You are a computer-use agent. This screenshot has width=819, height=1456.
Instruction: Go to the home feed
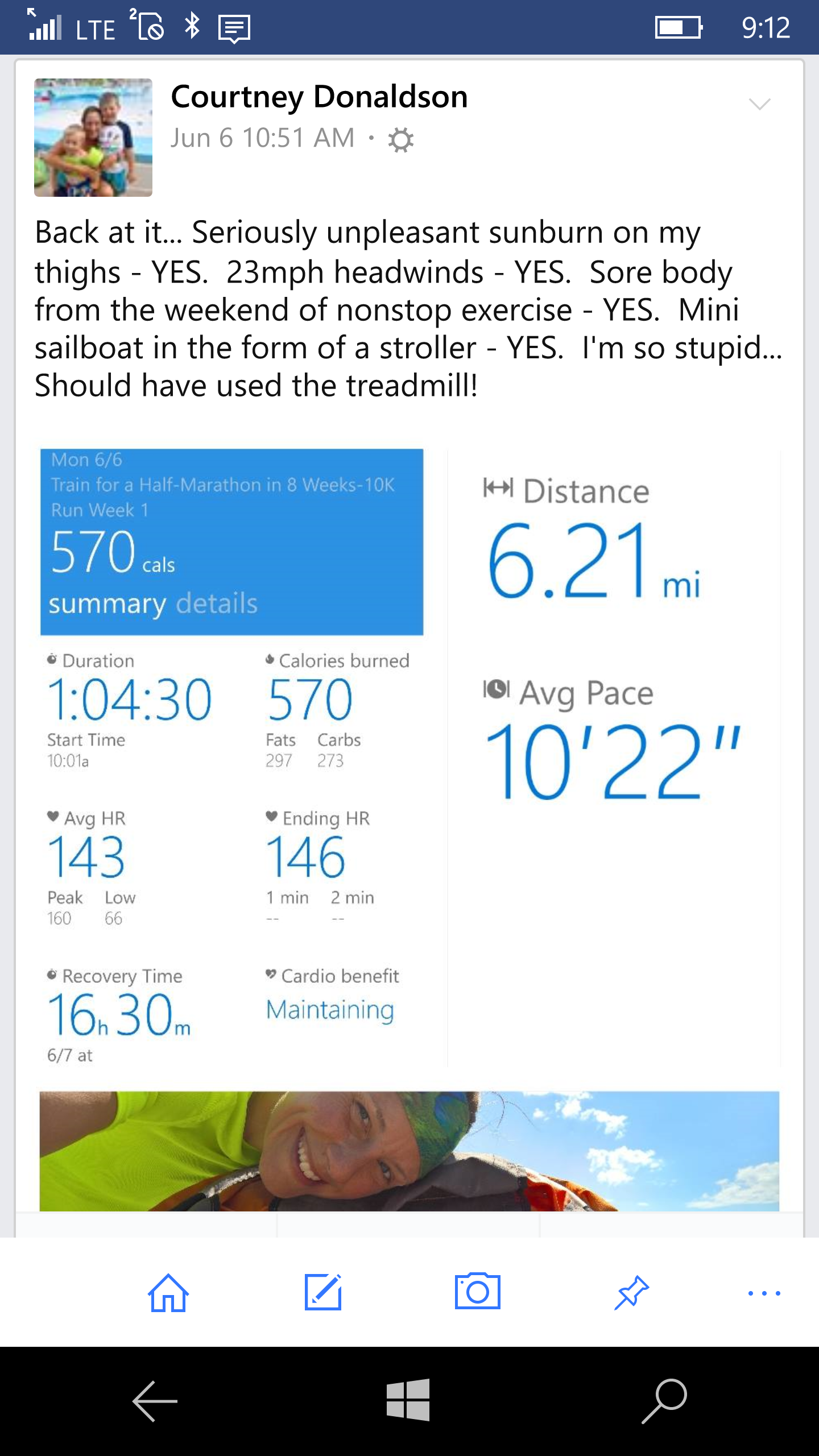[168, 1293]
